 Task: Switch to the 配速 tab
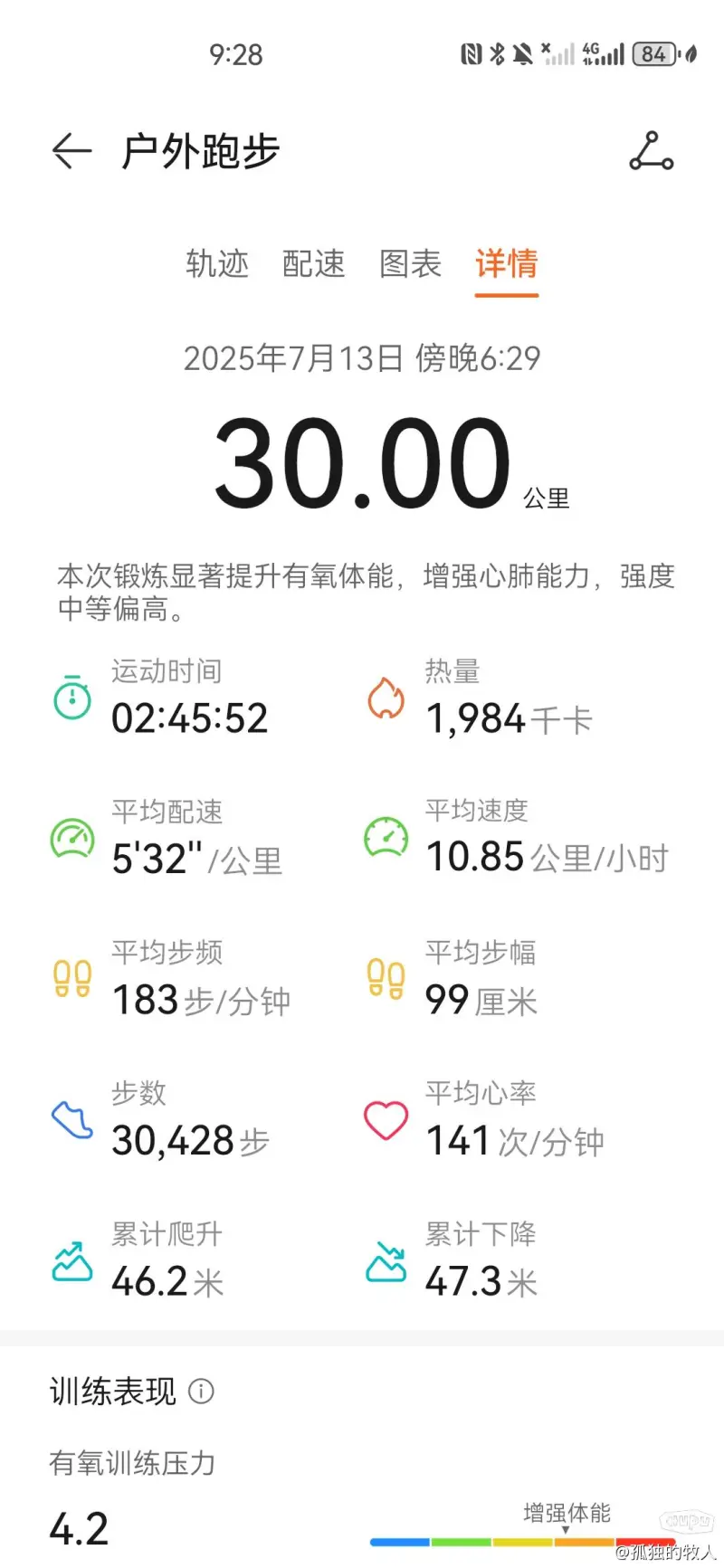click(314, 263)
